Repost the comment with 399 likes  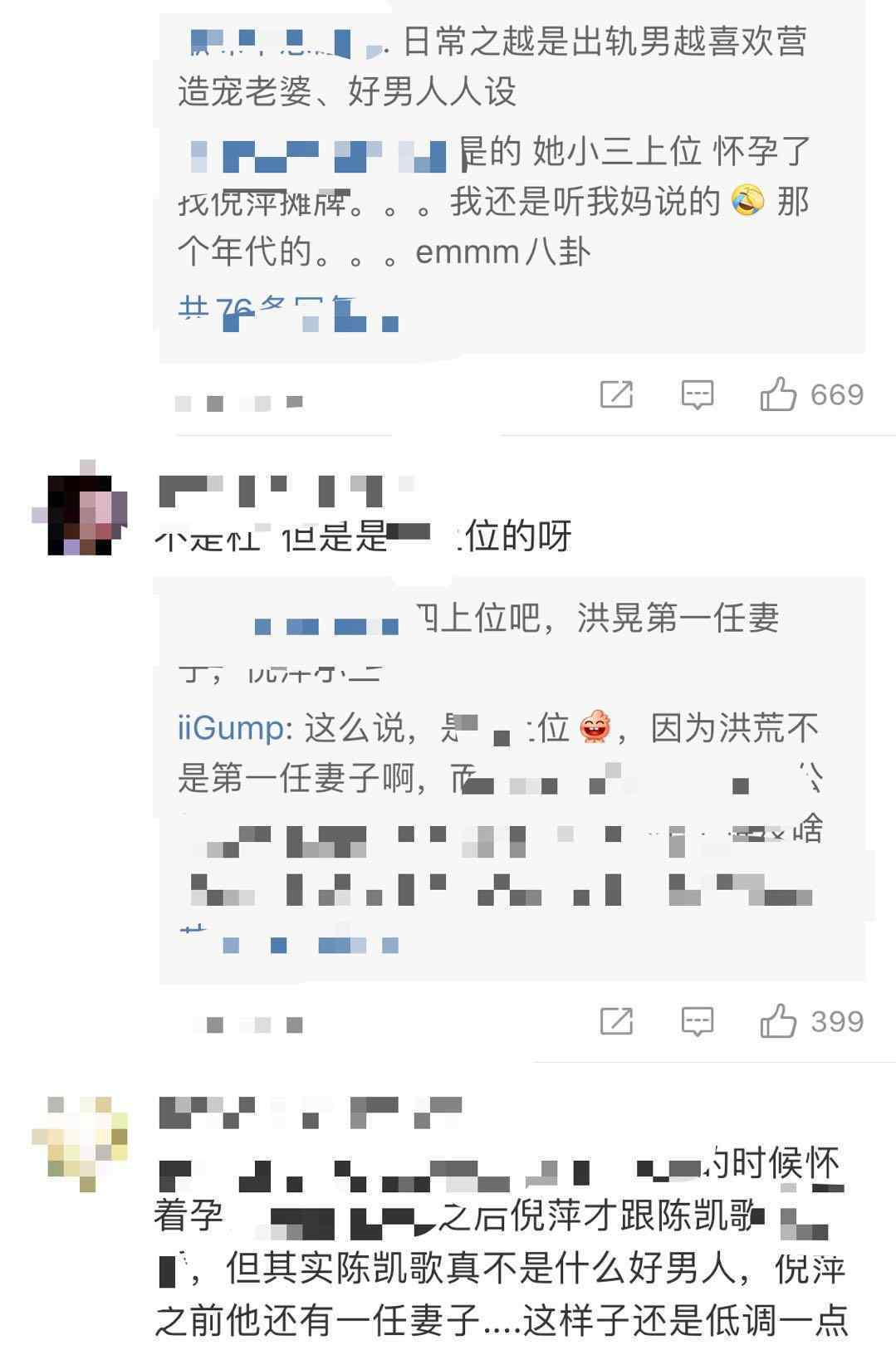616,1021
